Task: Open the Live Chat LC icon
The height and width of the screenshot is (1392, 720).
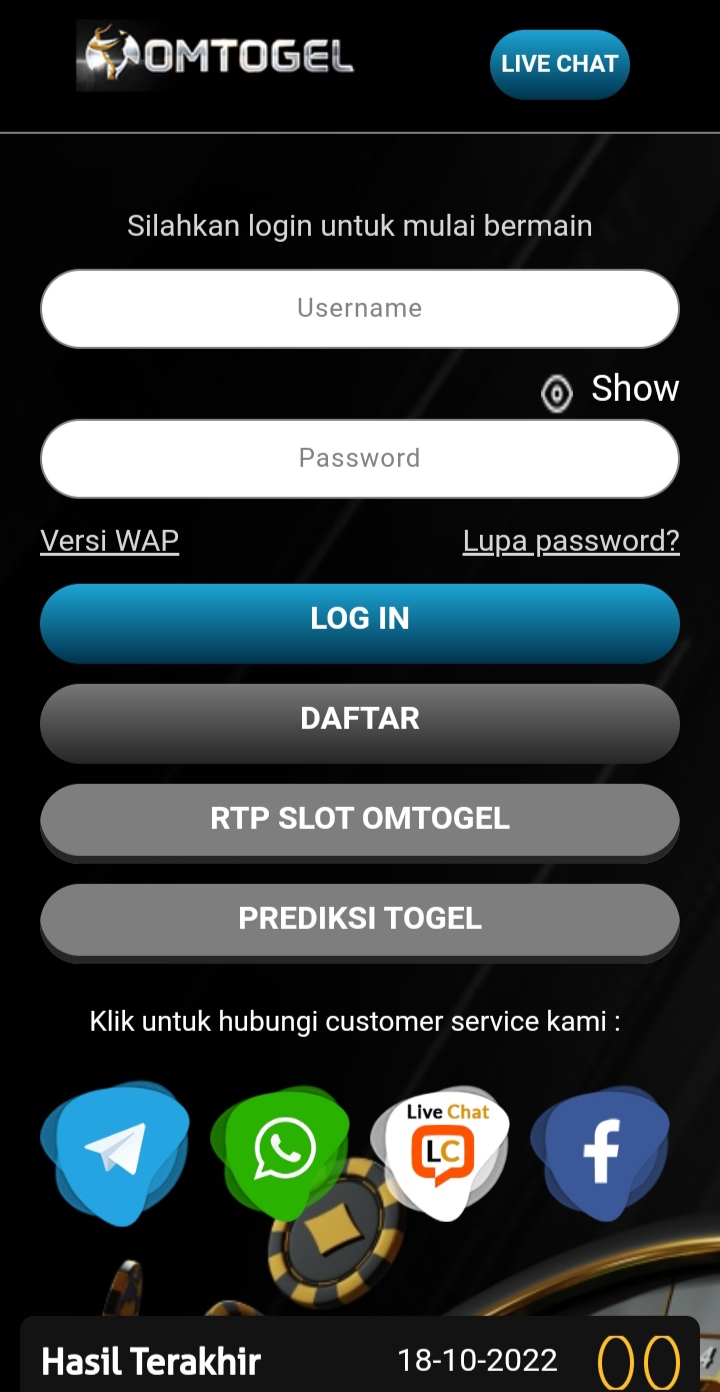Action: pos(442,1150)
